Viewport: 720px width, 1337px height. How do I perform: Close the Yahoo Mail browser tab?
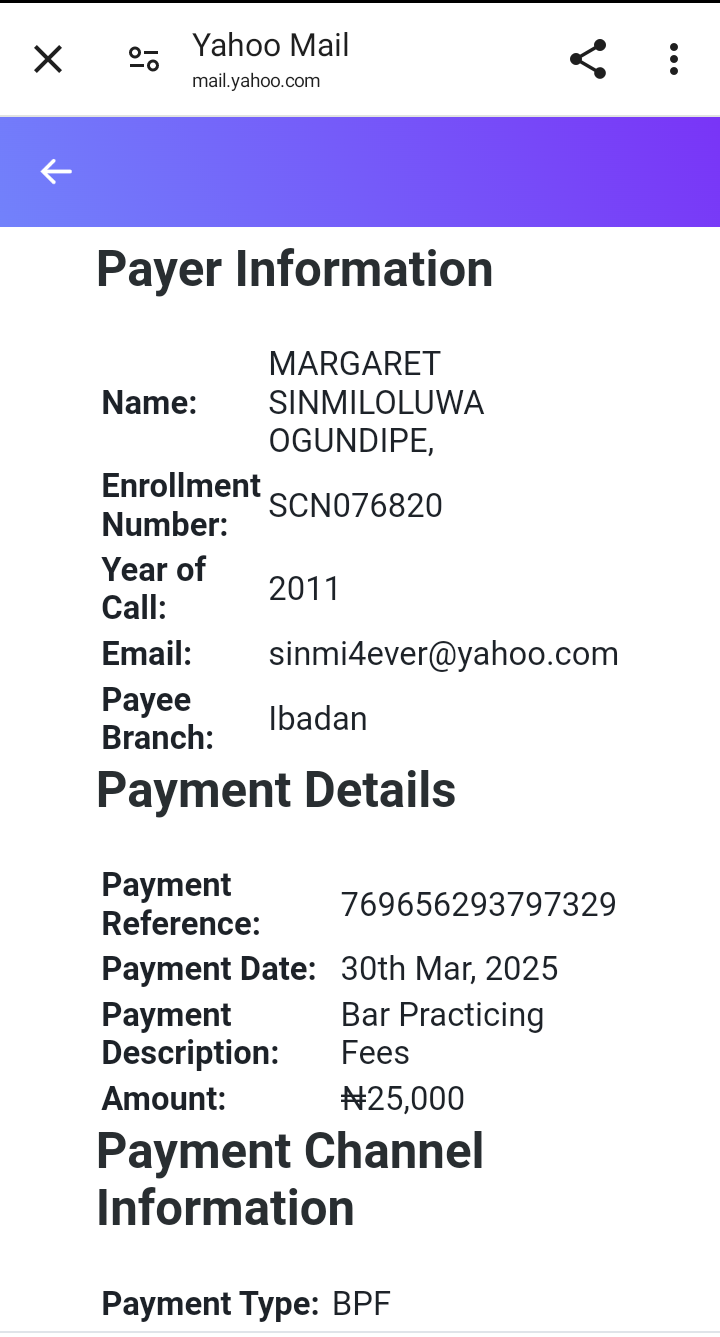[48, 60]
